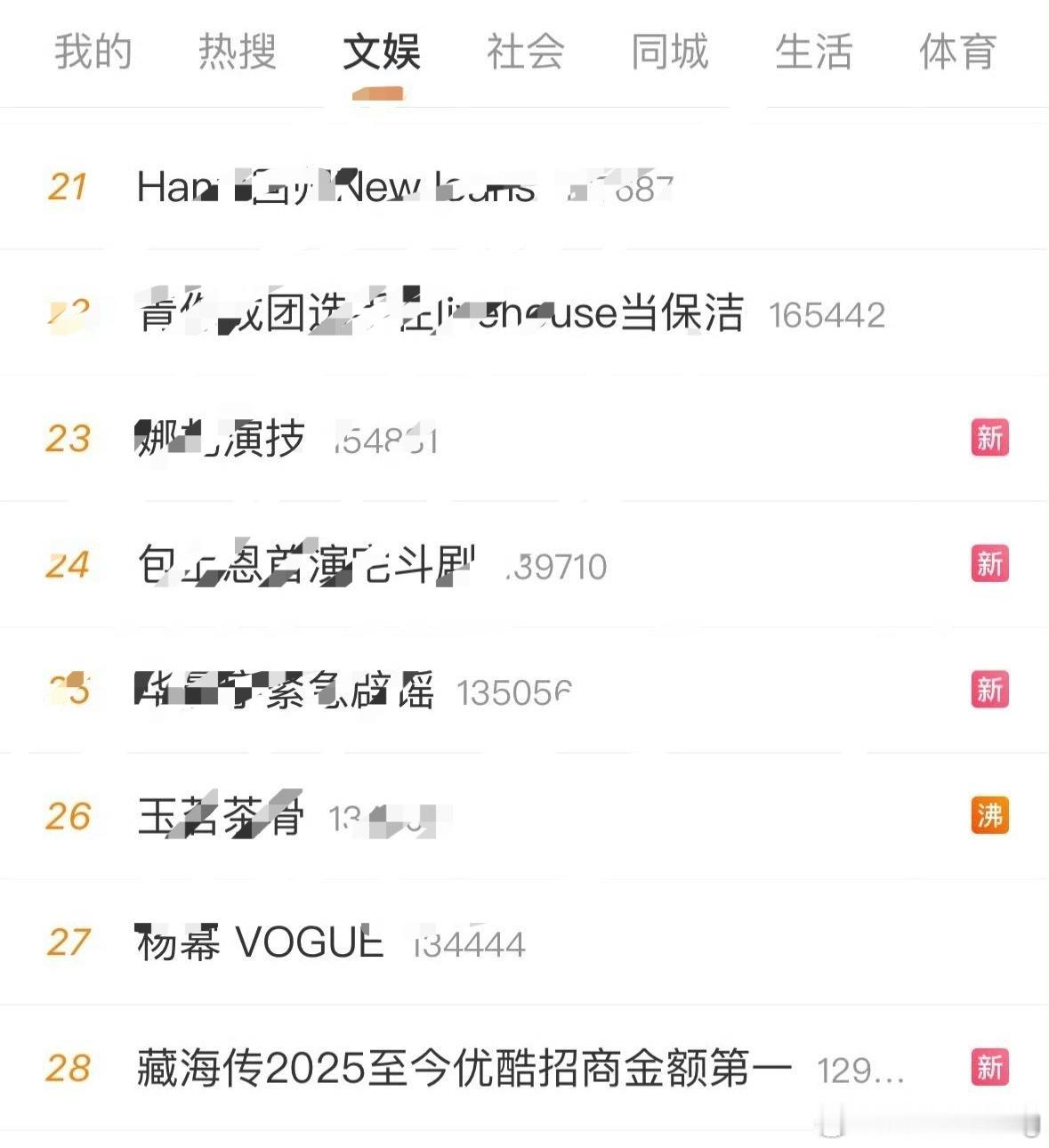
Task: Open the 社会 tab
Action: click(x=524, y=53)
